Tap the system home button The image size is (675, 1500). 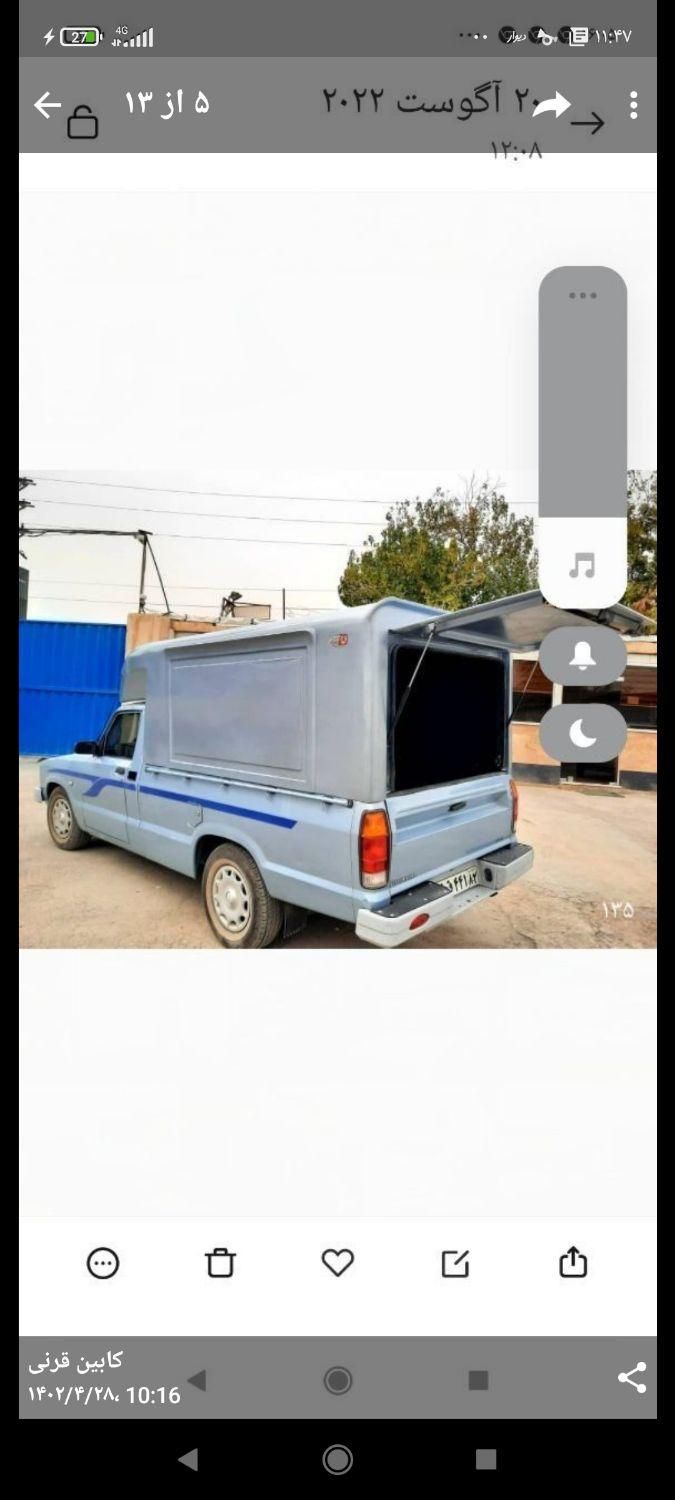tap(337, 1459)
